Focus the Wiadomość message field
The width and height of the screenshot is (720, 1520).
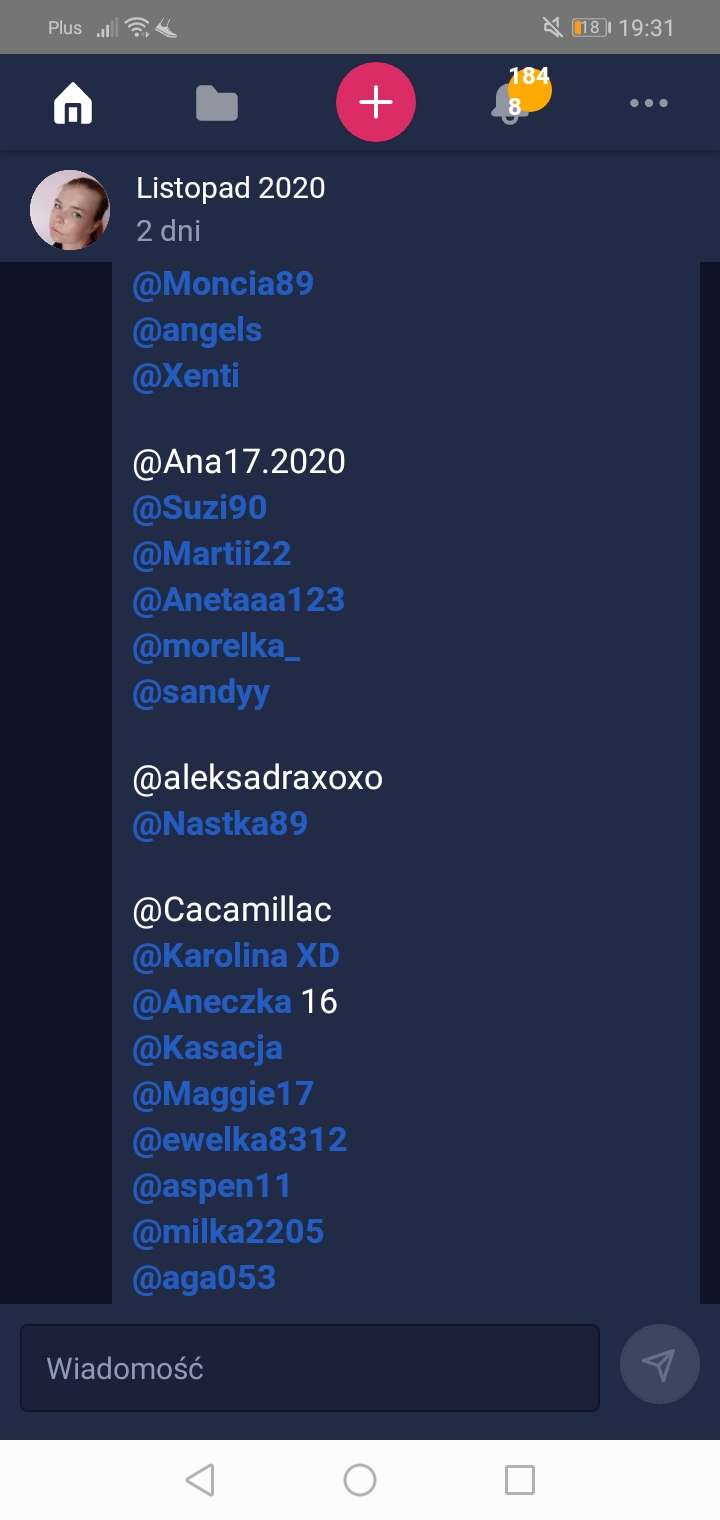[310, 1368]
